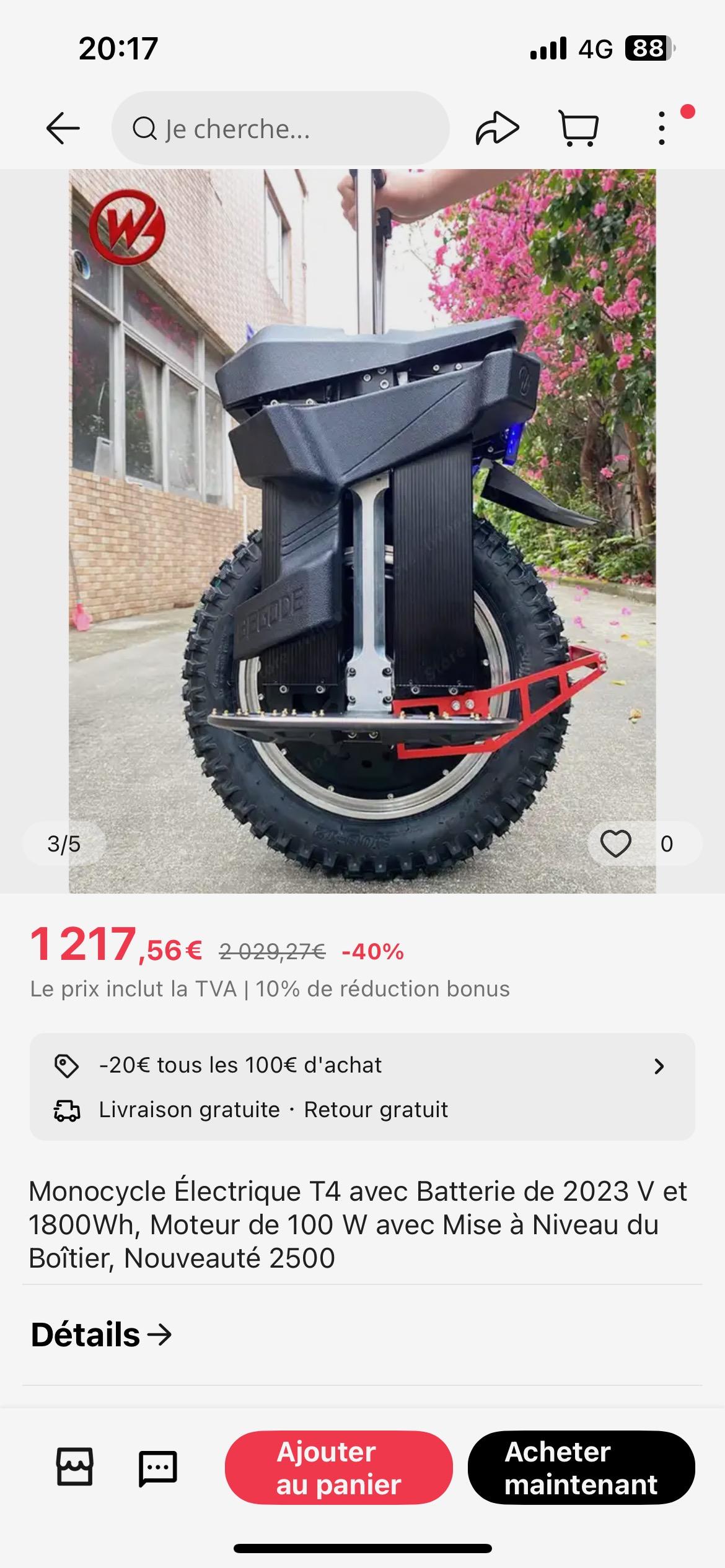Open the three-dot overflow menu
This screenshot has height=1568, width=725.
click(662, 128)
